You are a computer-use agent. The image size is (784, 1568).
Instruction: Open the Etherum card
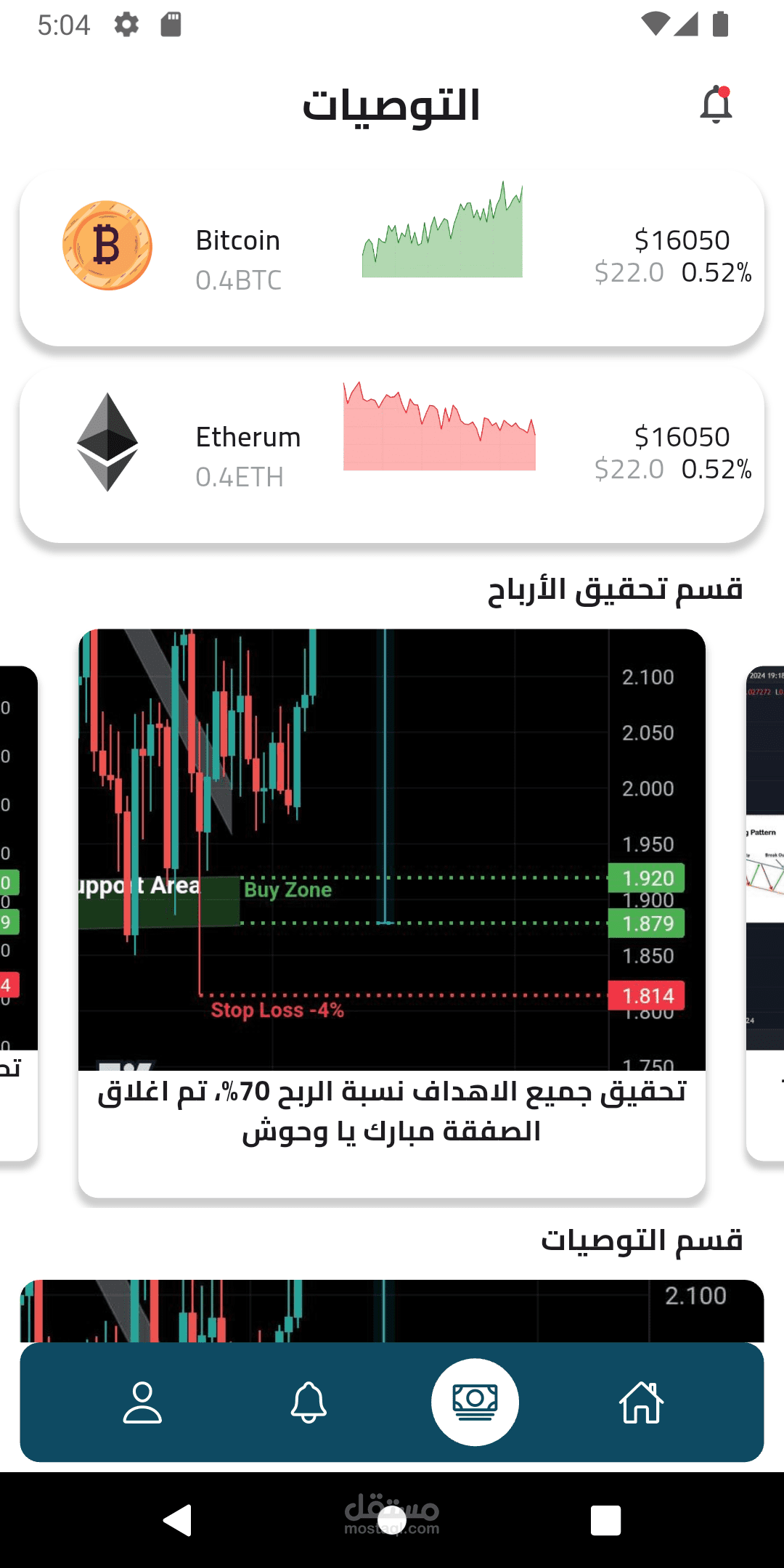392,454
